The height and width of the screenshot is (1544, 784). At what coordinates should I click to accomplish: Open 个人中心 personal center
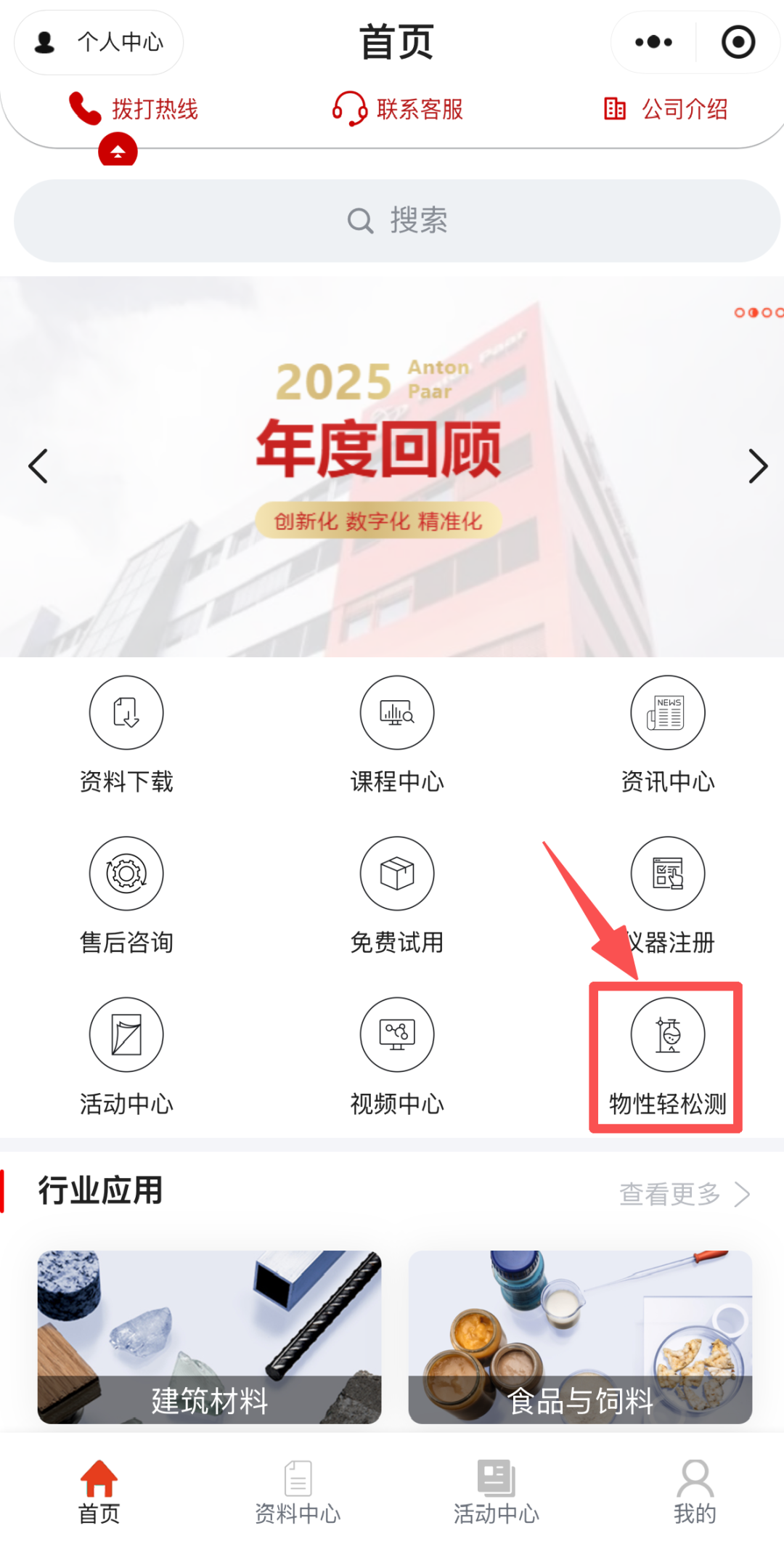(x=99, y=42)
